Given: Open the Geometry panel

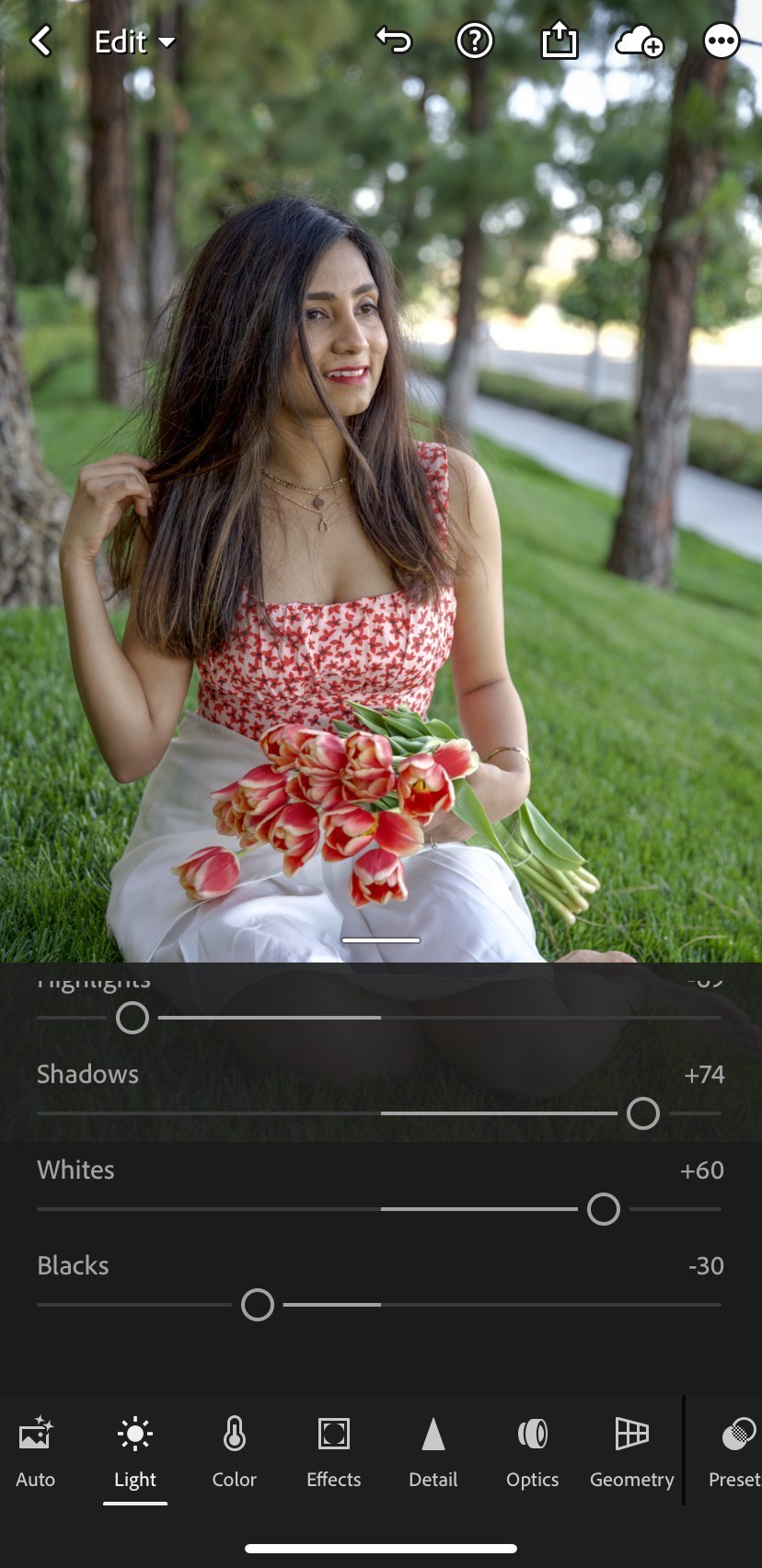Looking at the screenshot, I should click(631, 1454).
